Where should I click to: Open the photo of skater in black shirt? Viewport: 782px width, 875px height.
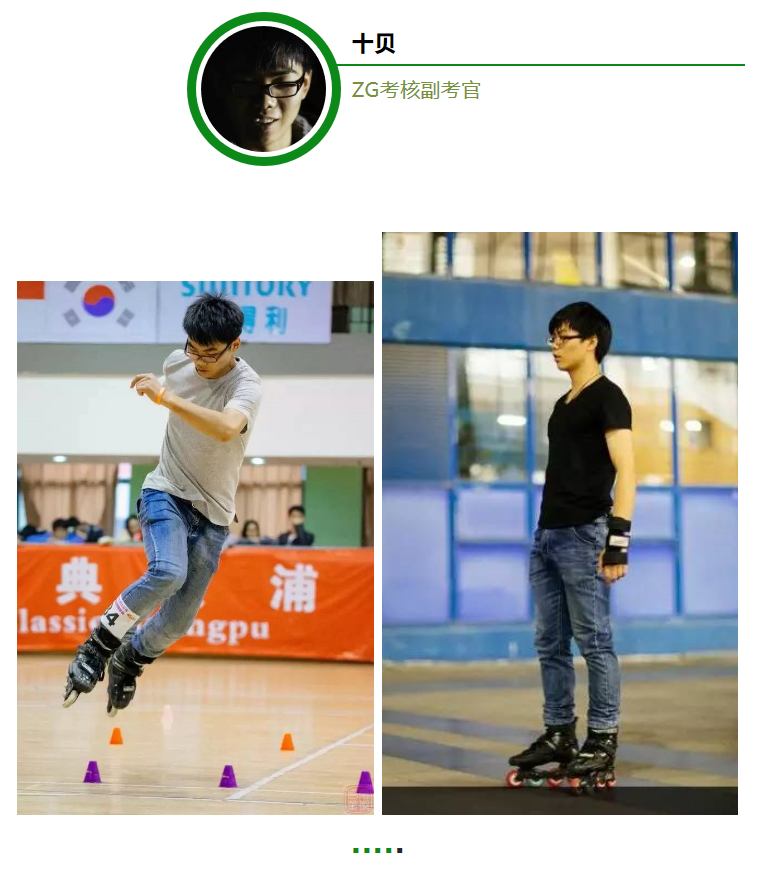(x=559, y=523)
